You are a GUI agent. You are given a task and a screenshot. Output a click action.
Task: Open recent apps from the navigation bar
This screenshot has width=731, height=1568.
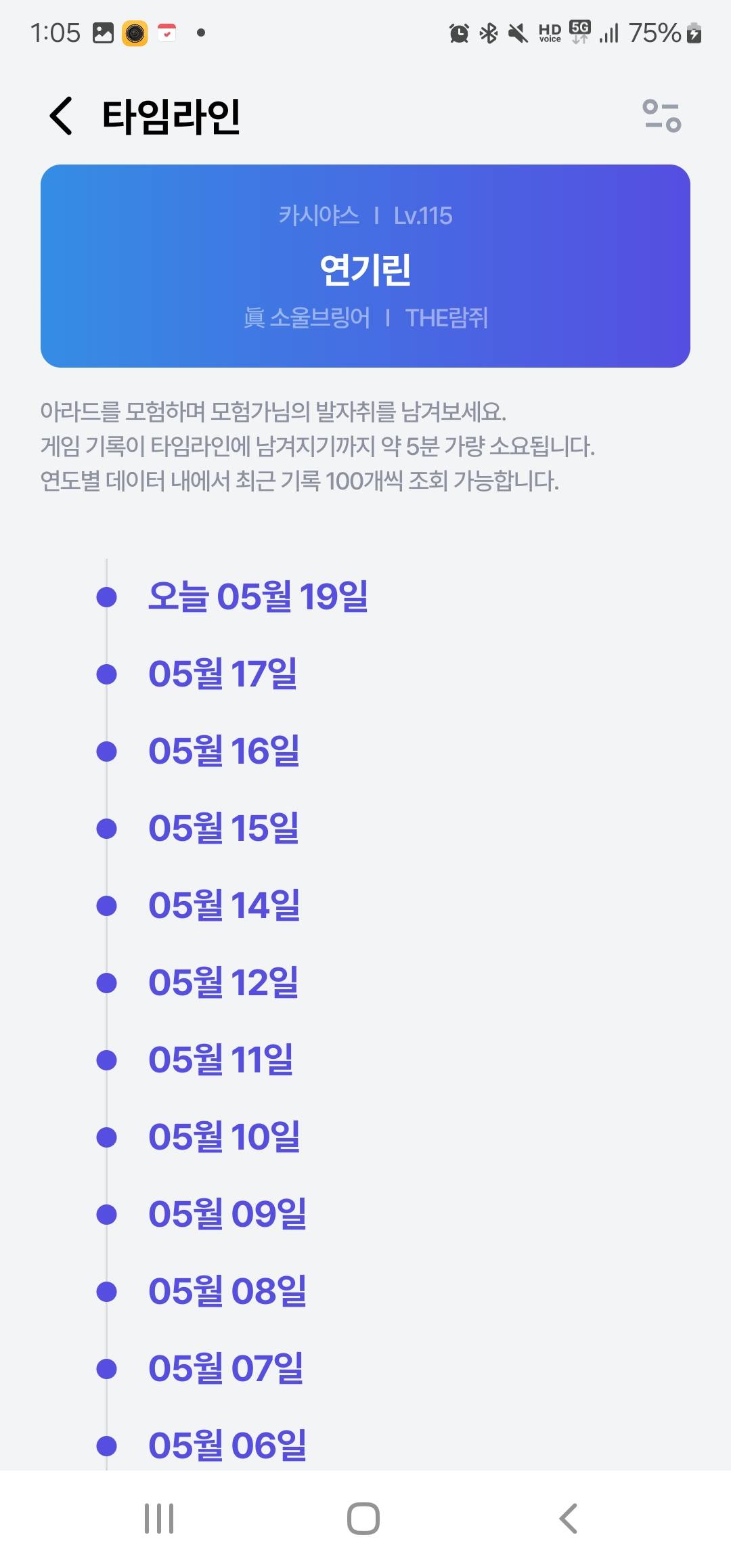click(159, 1519)
